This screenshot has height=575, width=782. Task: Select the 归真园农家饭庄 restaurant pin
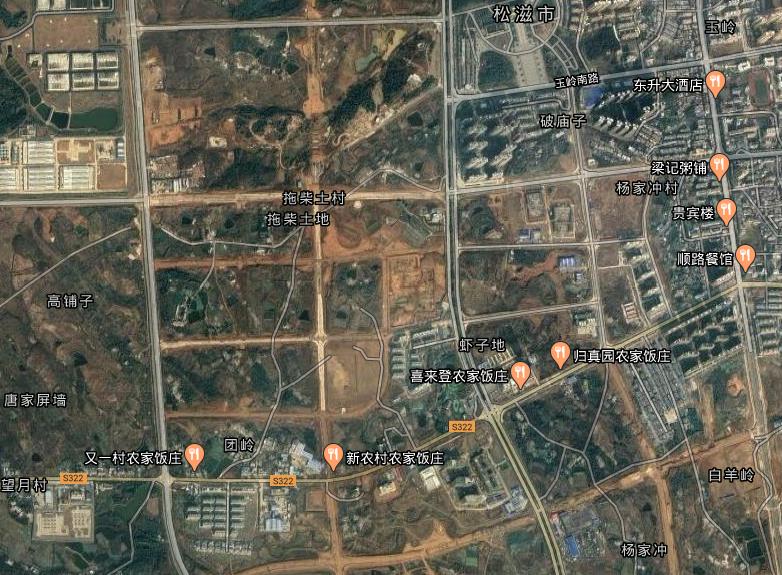pos(560,352)
